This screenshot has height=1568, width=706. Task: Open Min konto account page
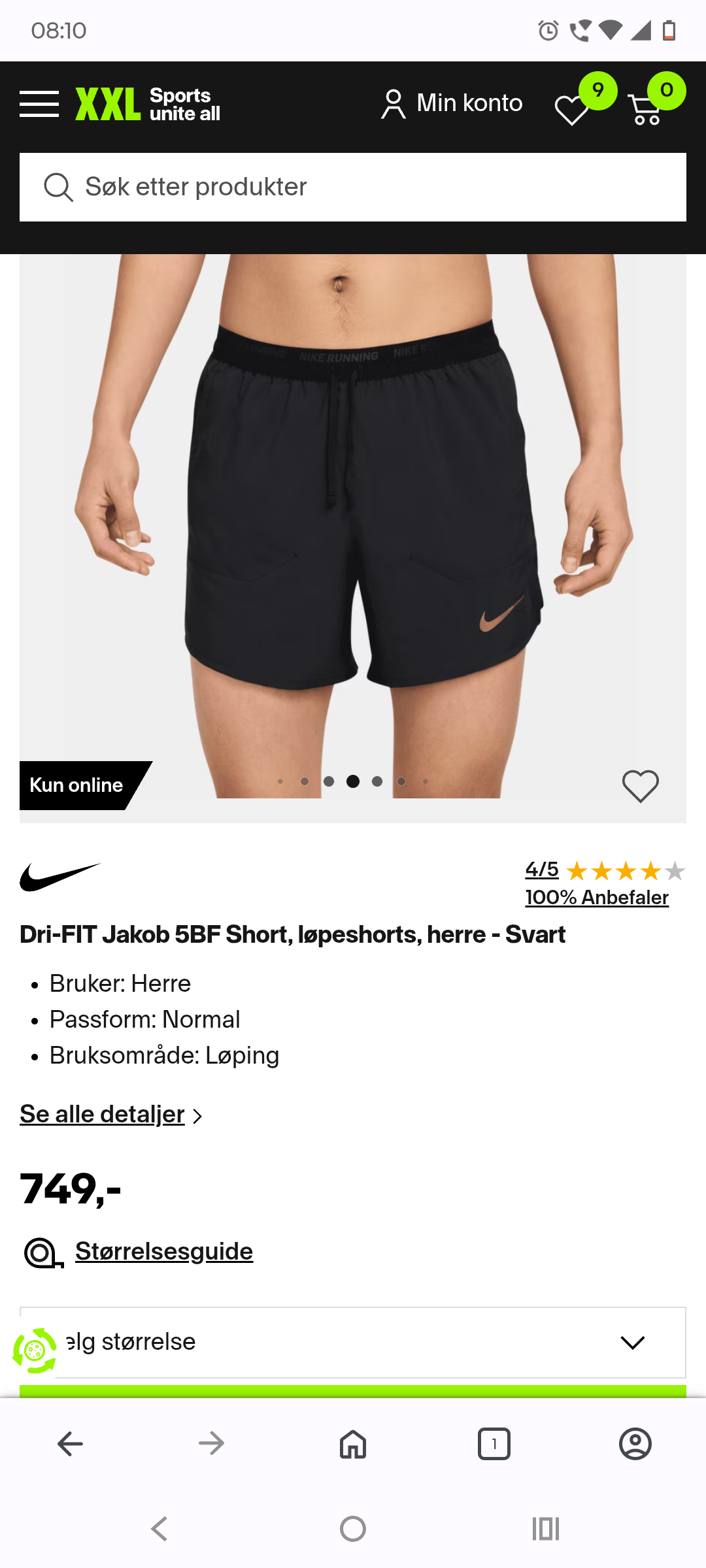click(452, 104)
